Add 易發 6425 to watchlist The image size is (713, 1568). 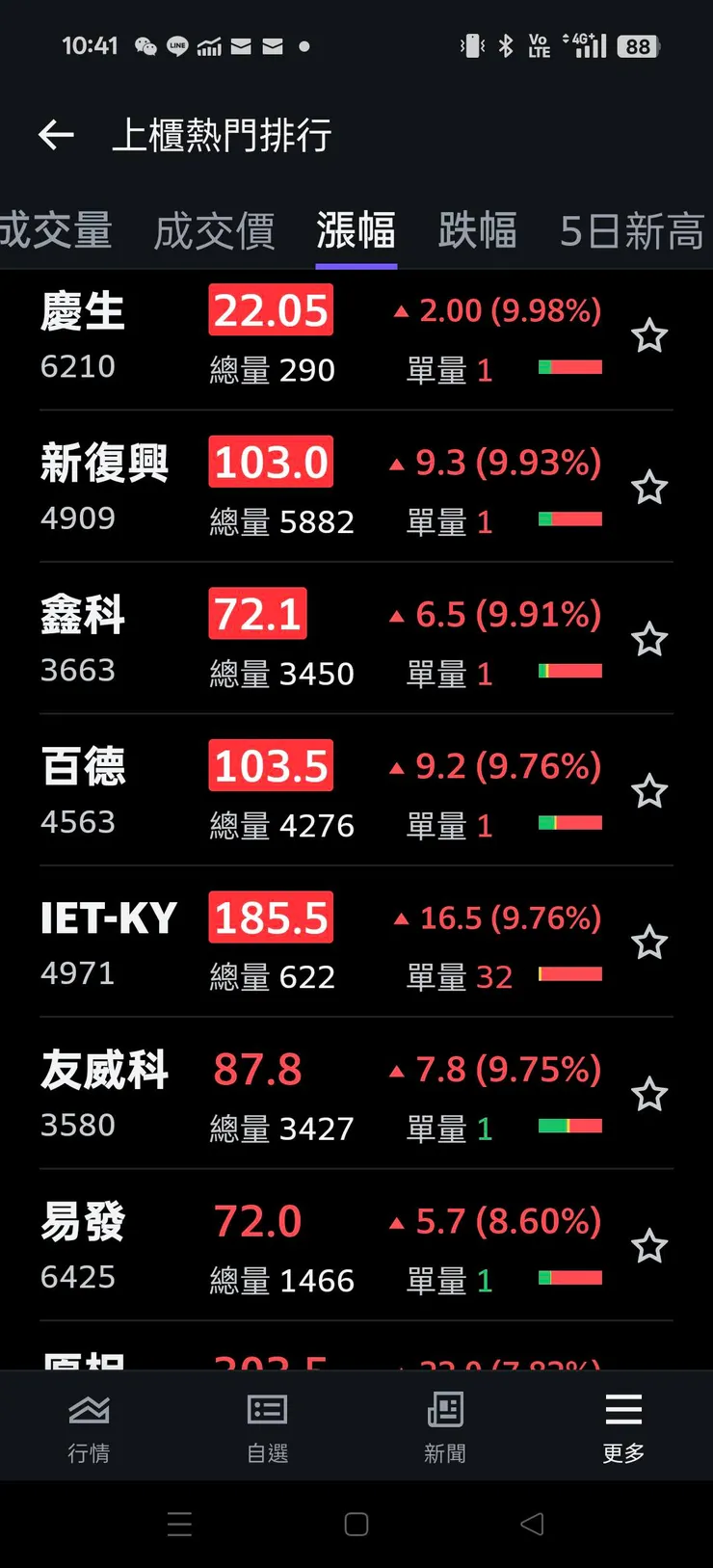point(649,1246)
